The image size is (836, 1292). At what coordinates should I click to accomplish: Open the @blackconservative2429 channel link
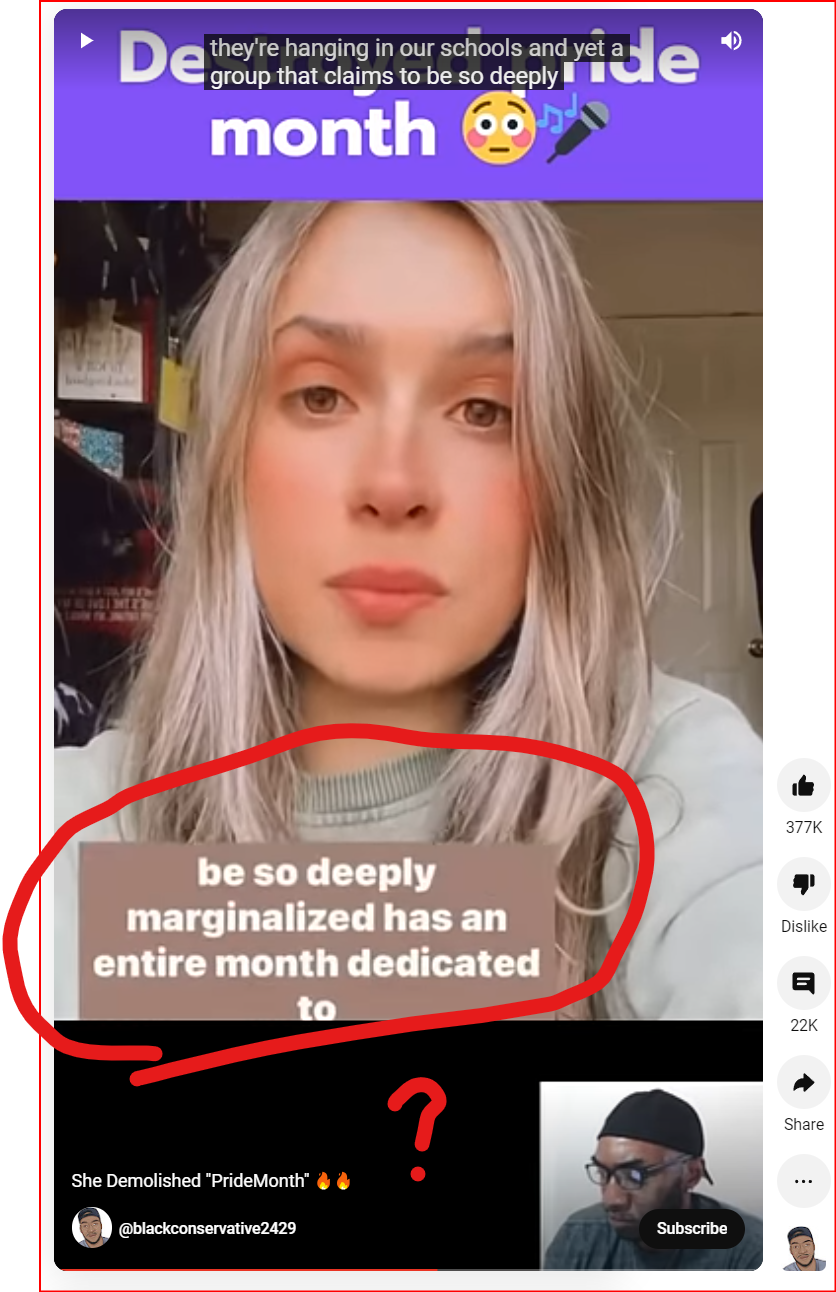coord(207,1228)
